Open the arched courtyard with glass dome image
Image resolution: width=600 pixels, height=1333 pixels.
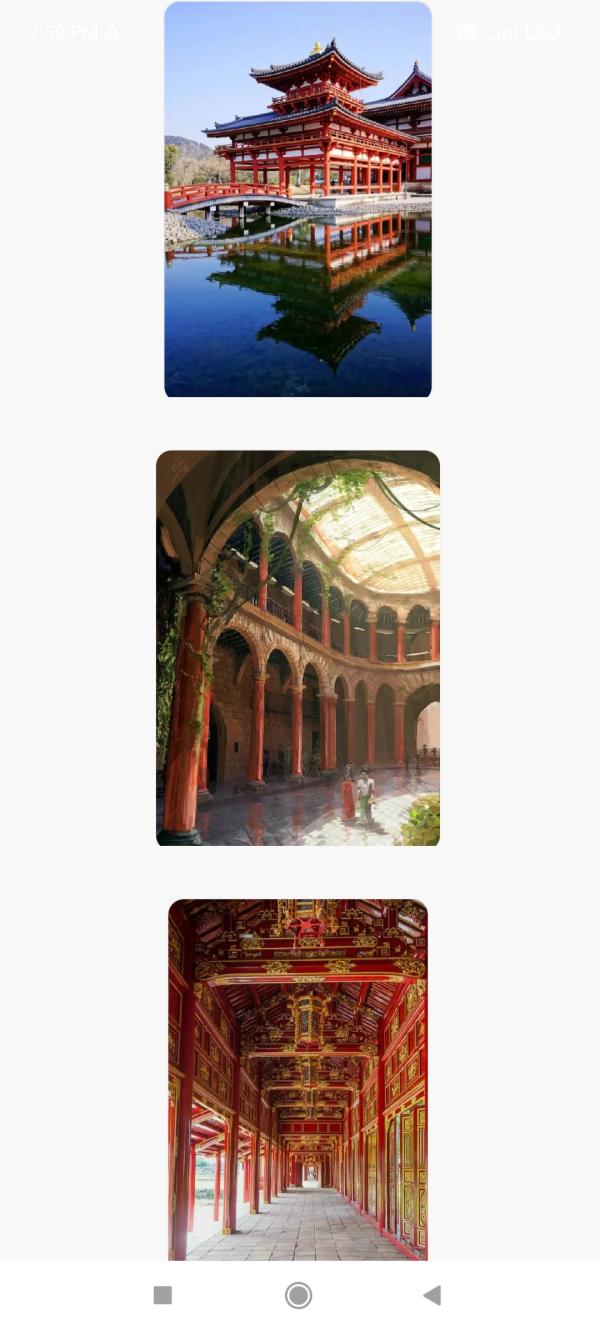(x=298, y=648)
